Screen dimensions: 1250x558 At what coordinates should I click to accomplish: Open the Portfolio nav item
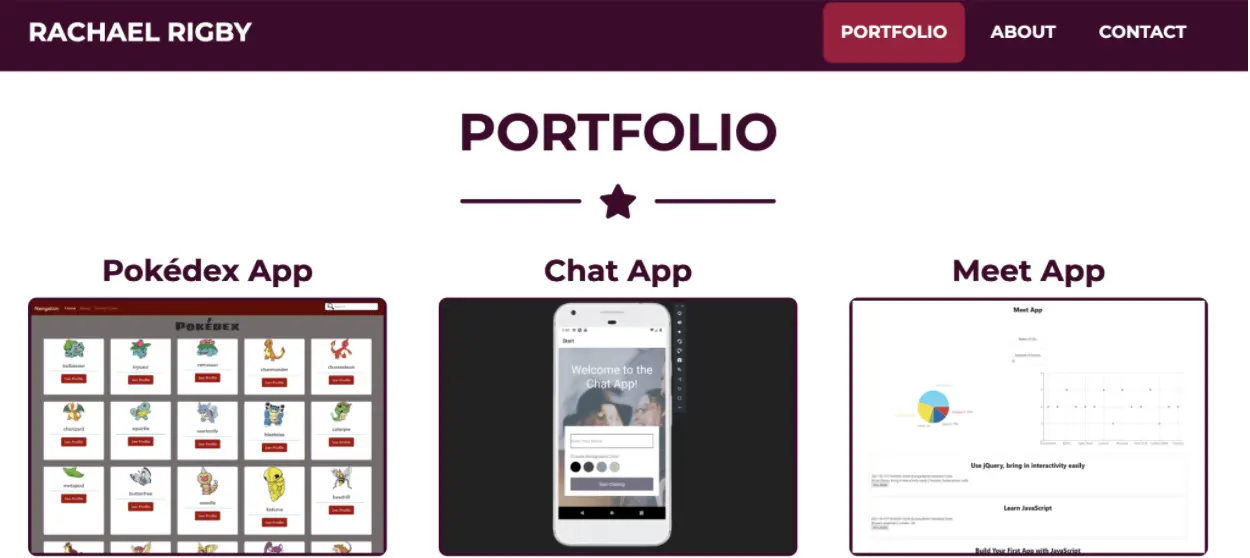[893, 32]
